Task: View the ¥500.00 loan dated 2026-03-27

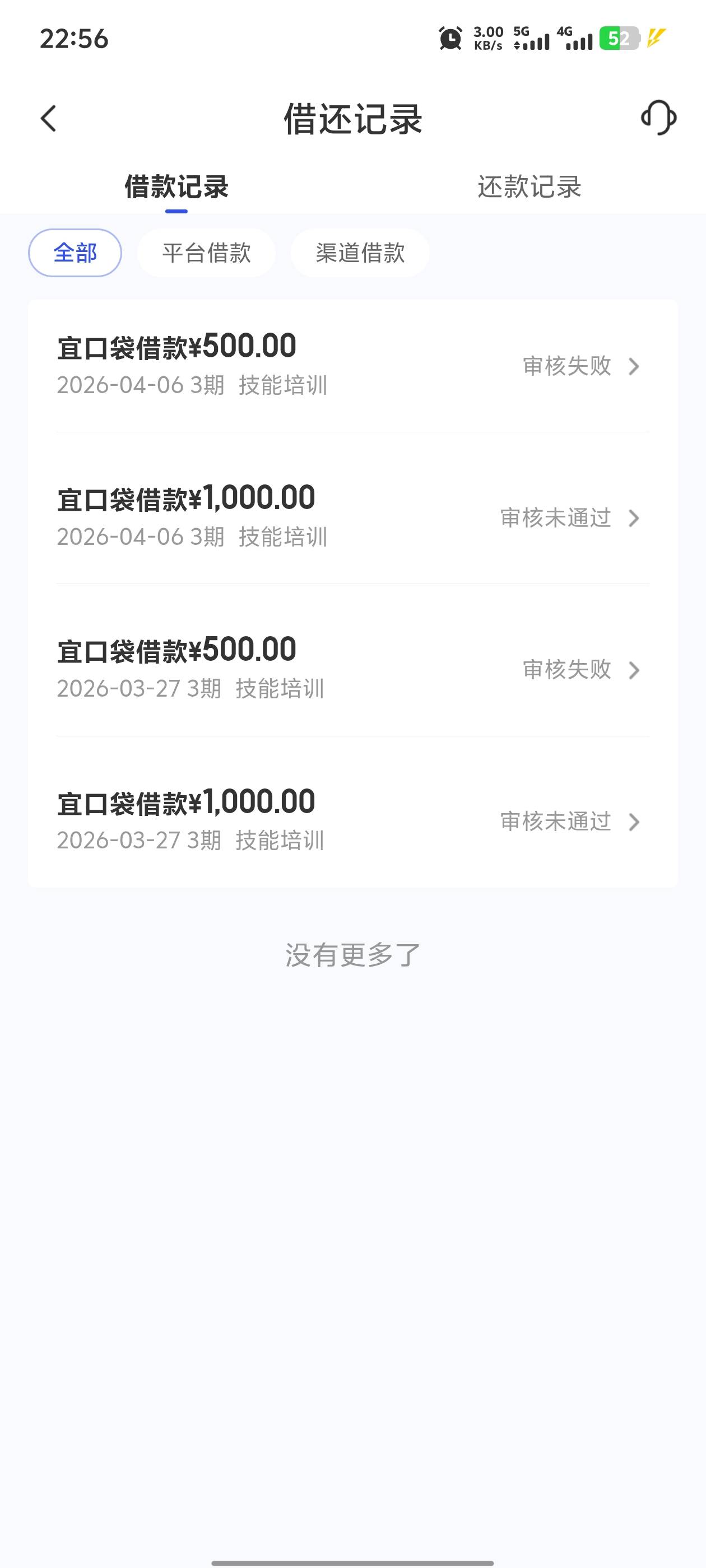Action: 352,670
